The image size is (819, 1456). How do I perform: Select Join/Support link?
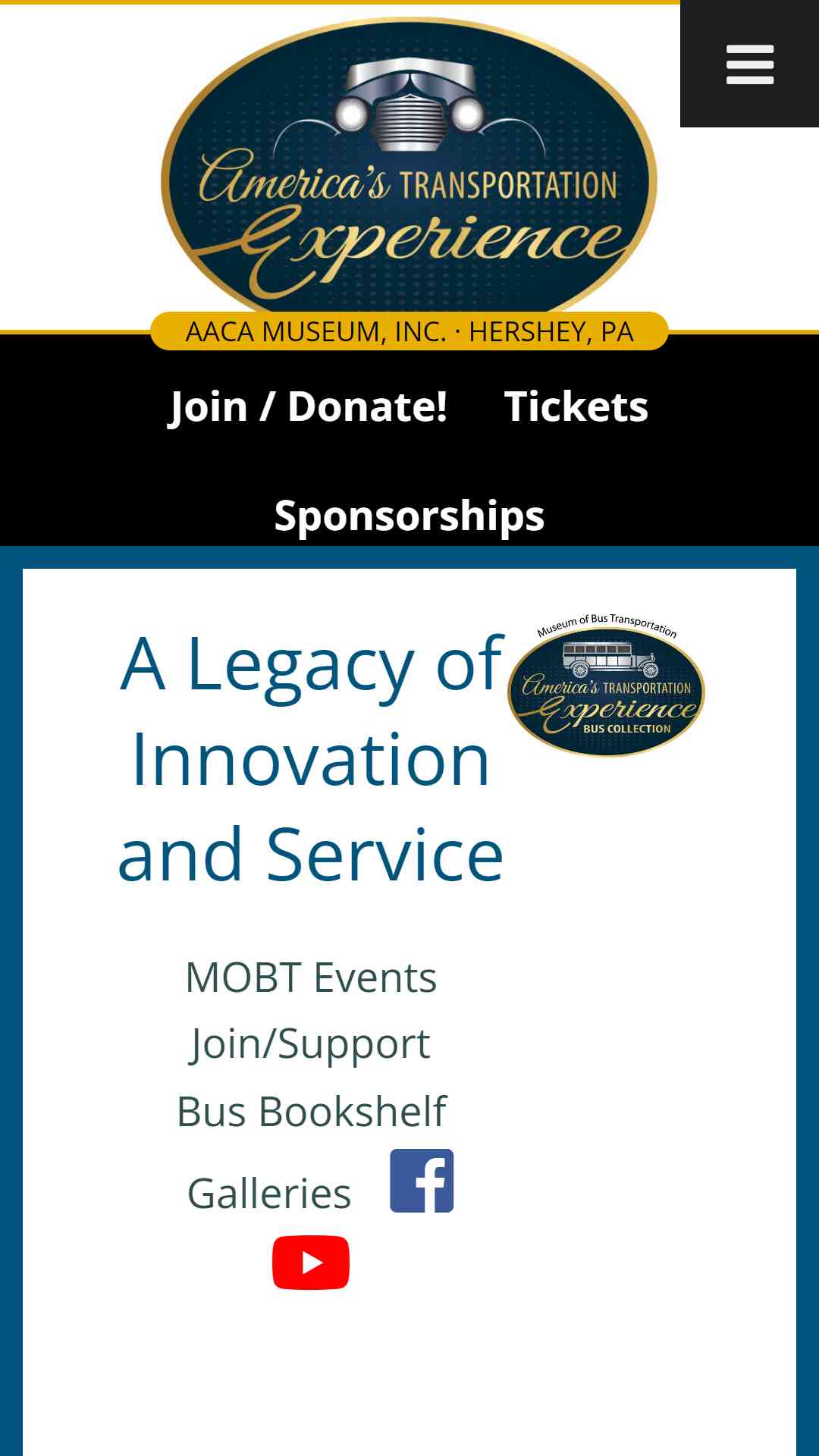[311, 1044]
